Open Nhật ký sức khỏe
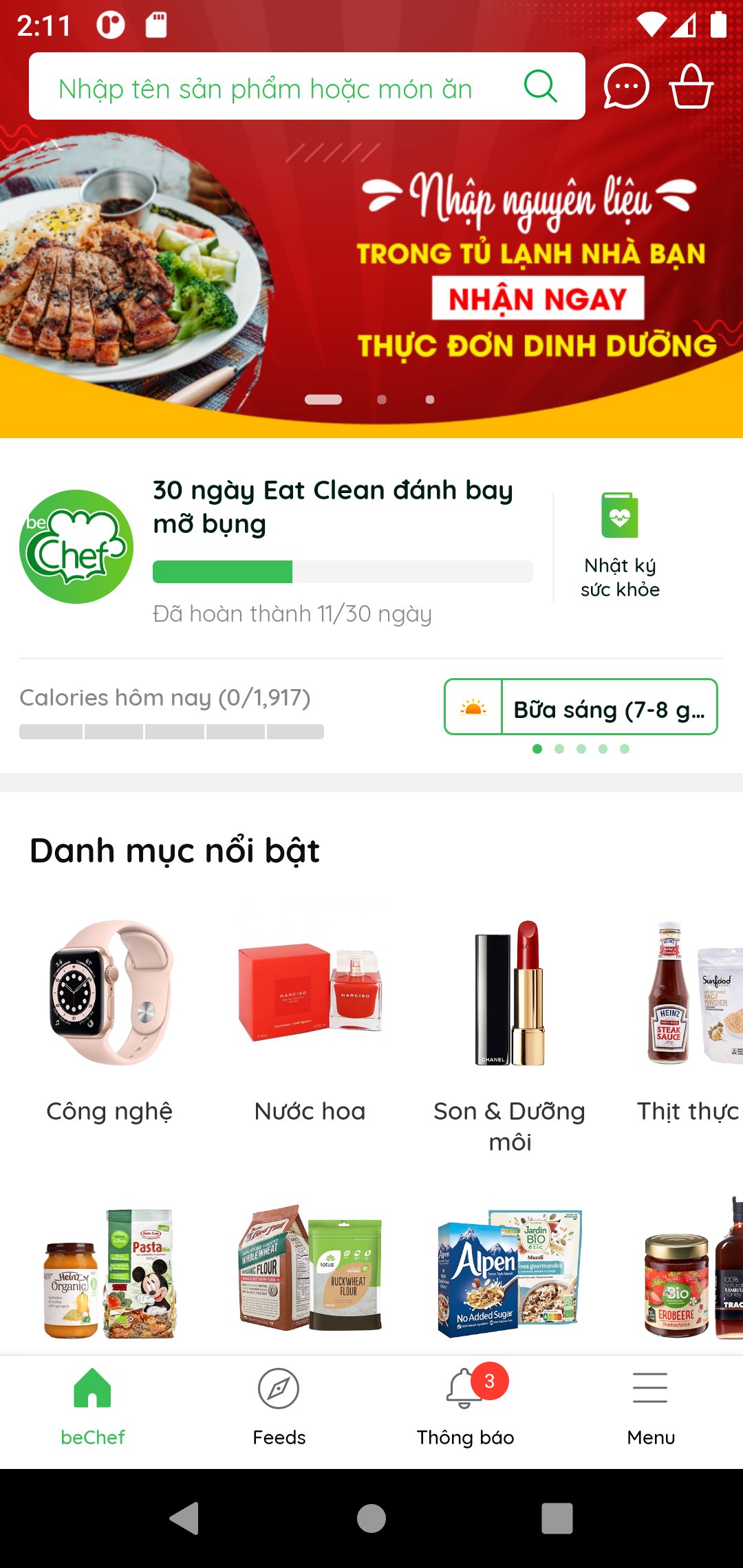The height and width of the screenshot is (1568, 743). point(620,545)
